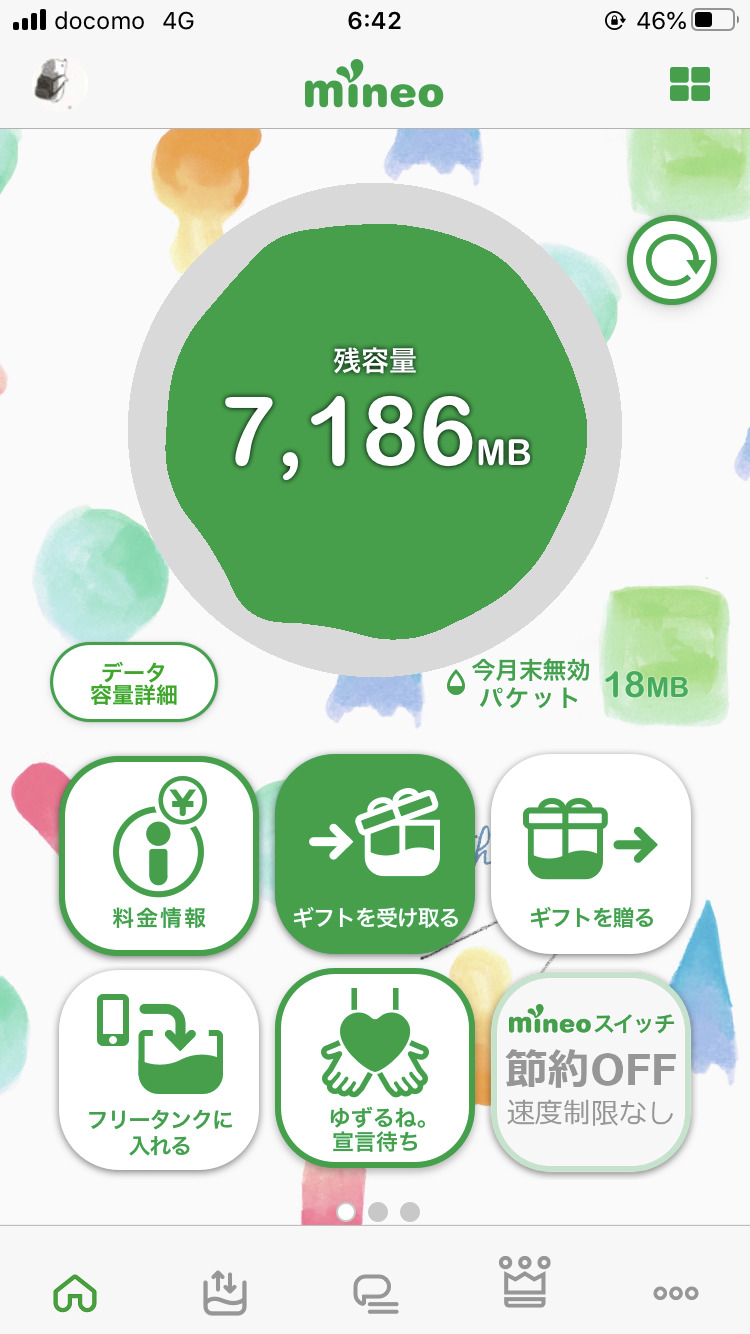This screenshot has width=750, height=1334.
Task: Open the three-dots more tab
Action: tap(675, 1292)
